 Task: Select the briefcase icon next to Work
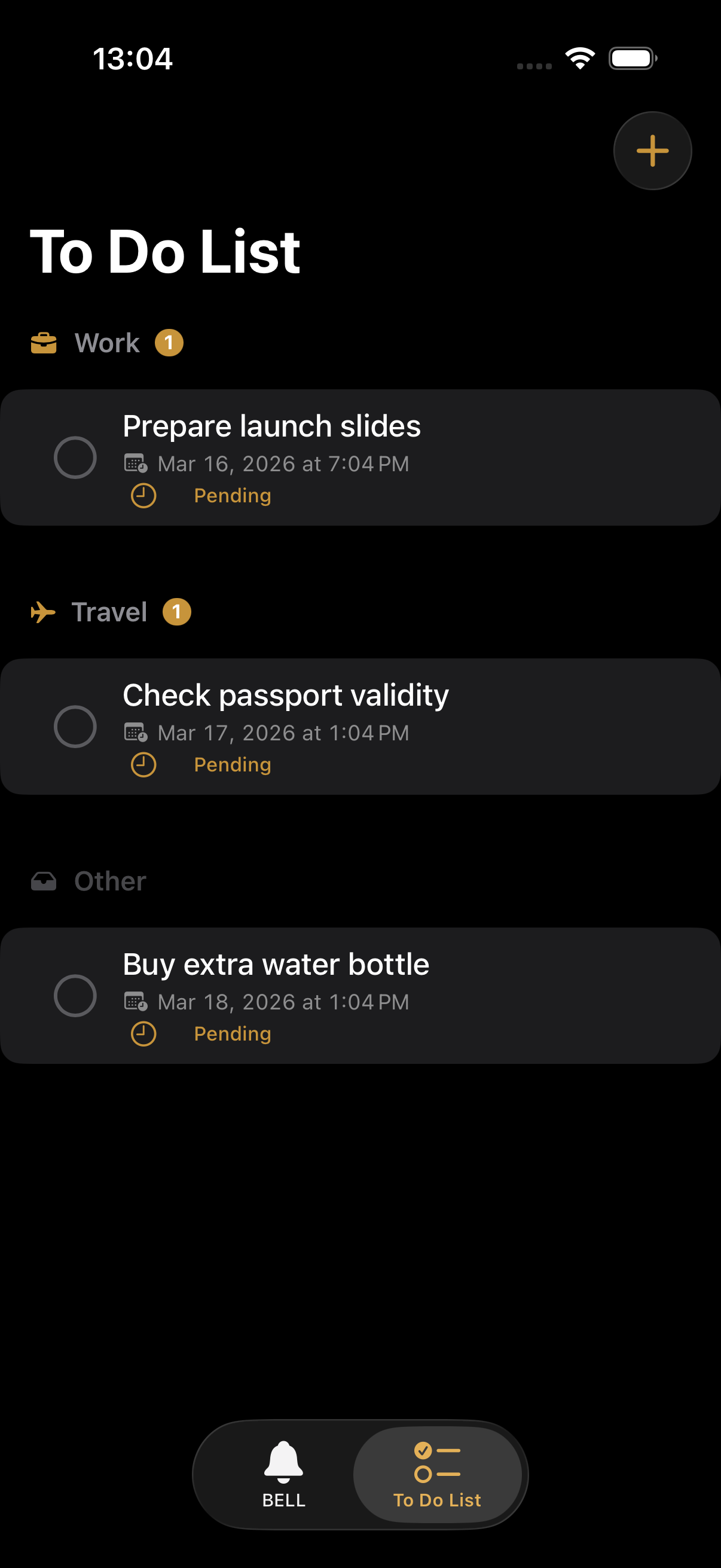[42, 343]
